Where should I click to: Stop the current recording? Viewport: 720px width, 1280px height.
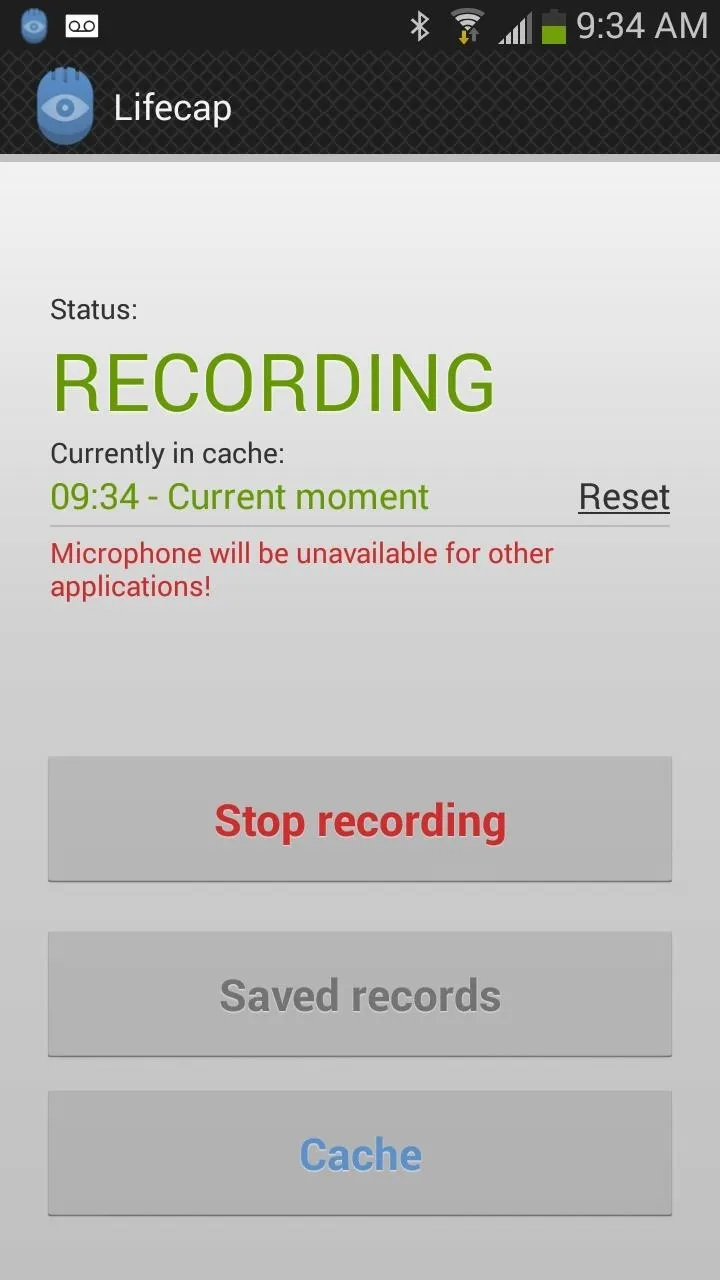coord(360,819)
